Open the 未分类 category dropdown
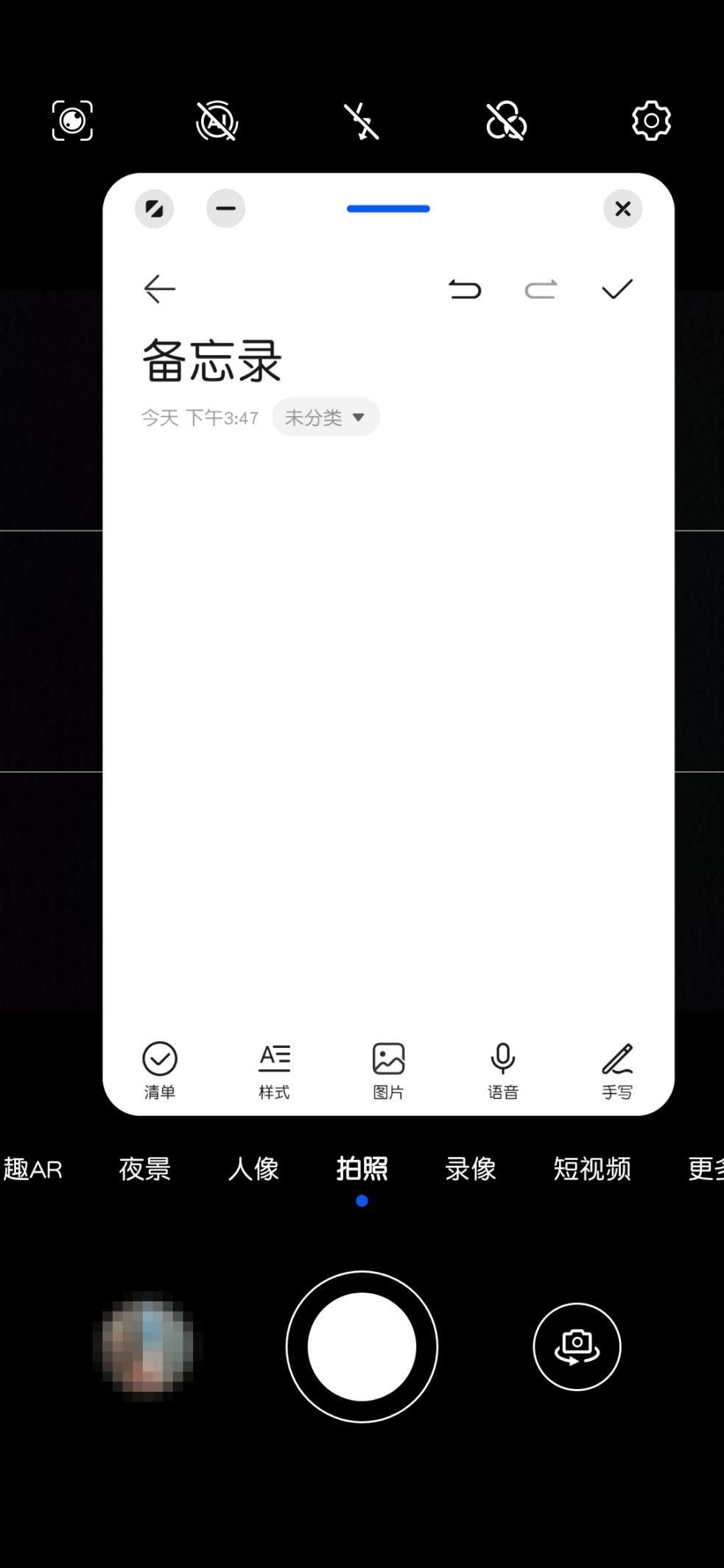The image size is (724, 1568). 326,418
